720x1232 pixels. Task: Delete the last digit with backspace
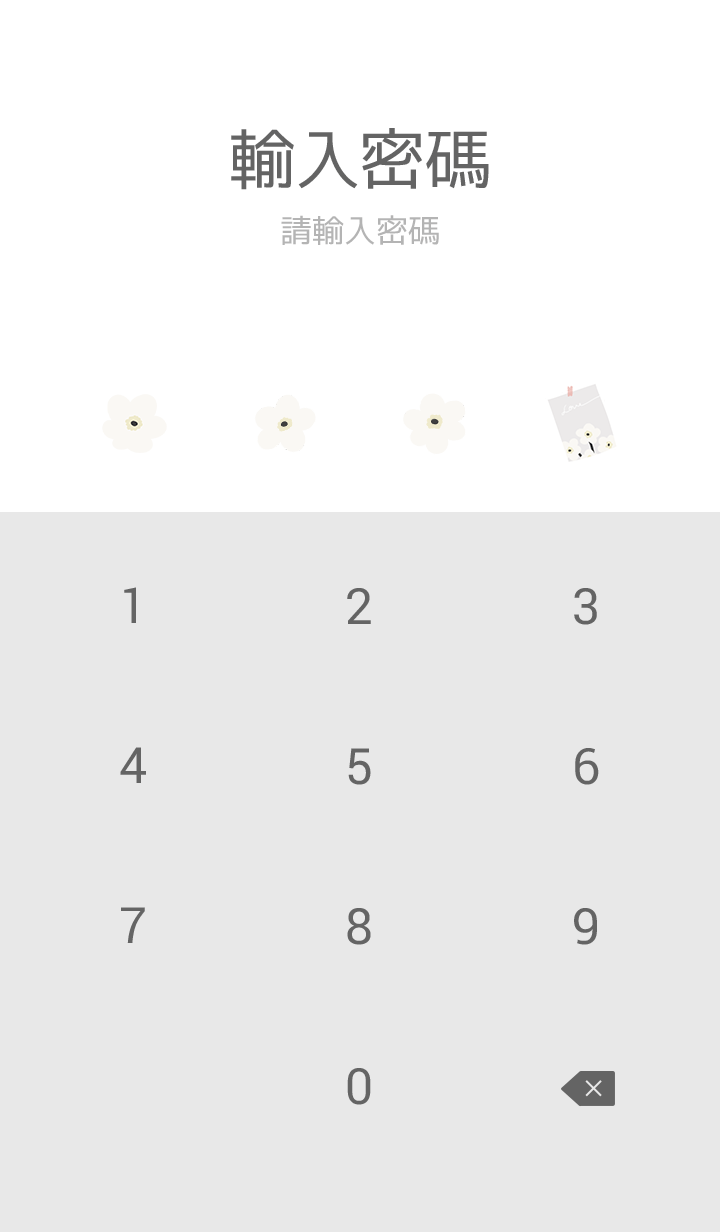588,1088
